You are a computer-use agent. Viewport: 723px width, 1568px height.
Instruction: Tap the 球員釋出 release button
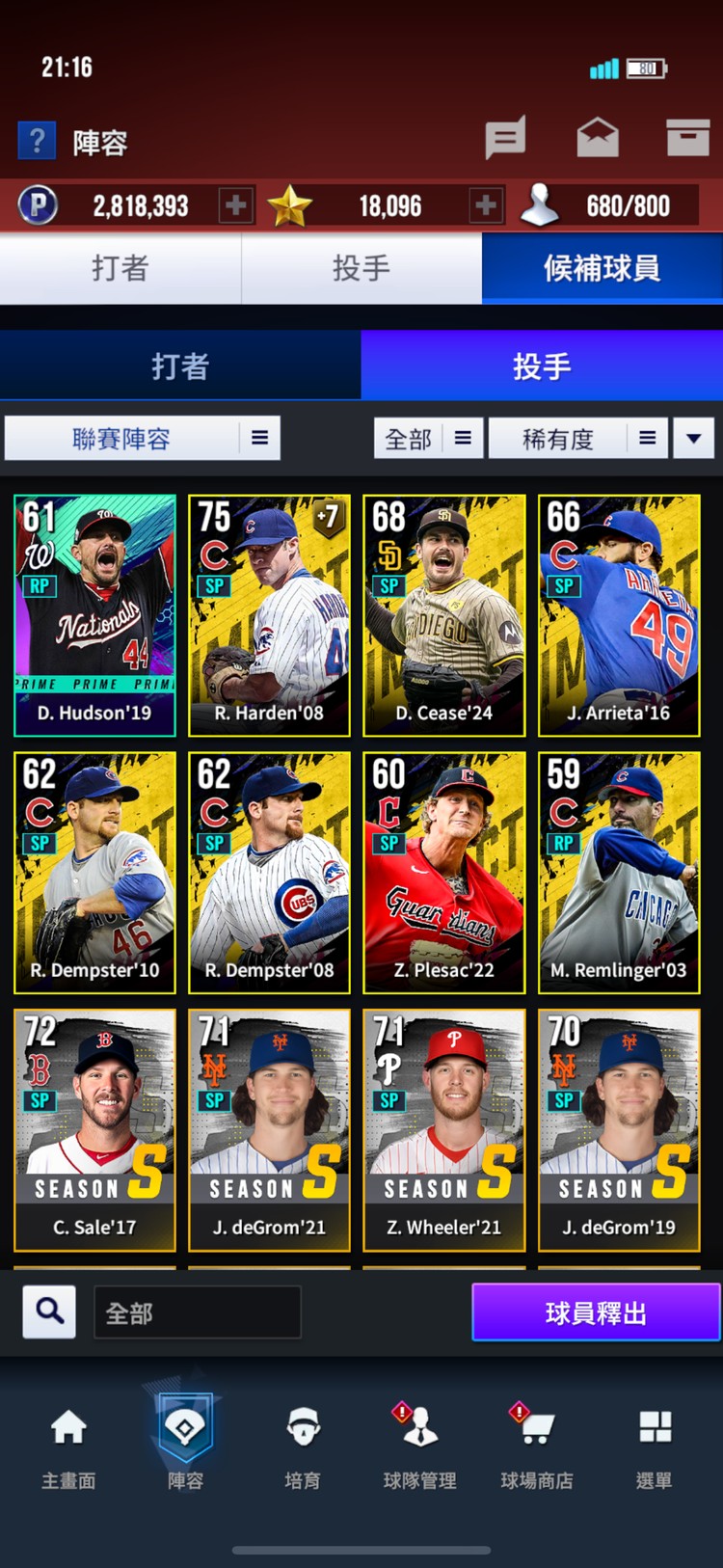(596, 1312)
